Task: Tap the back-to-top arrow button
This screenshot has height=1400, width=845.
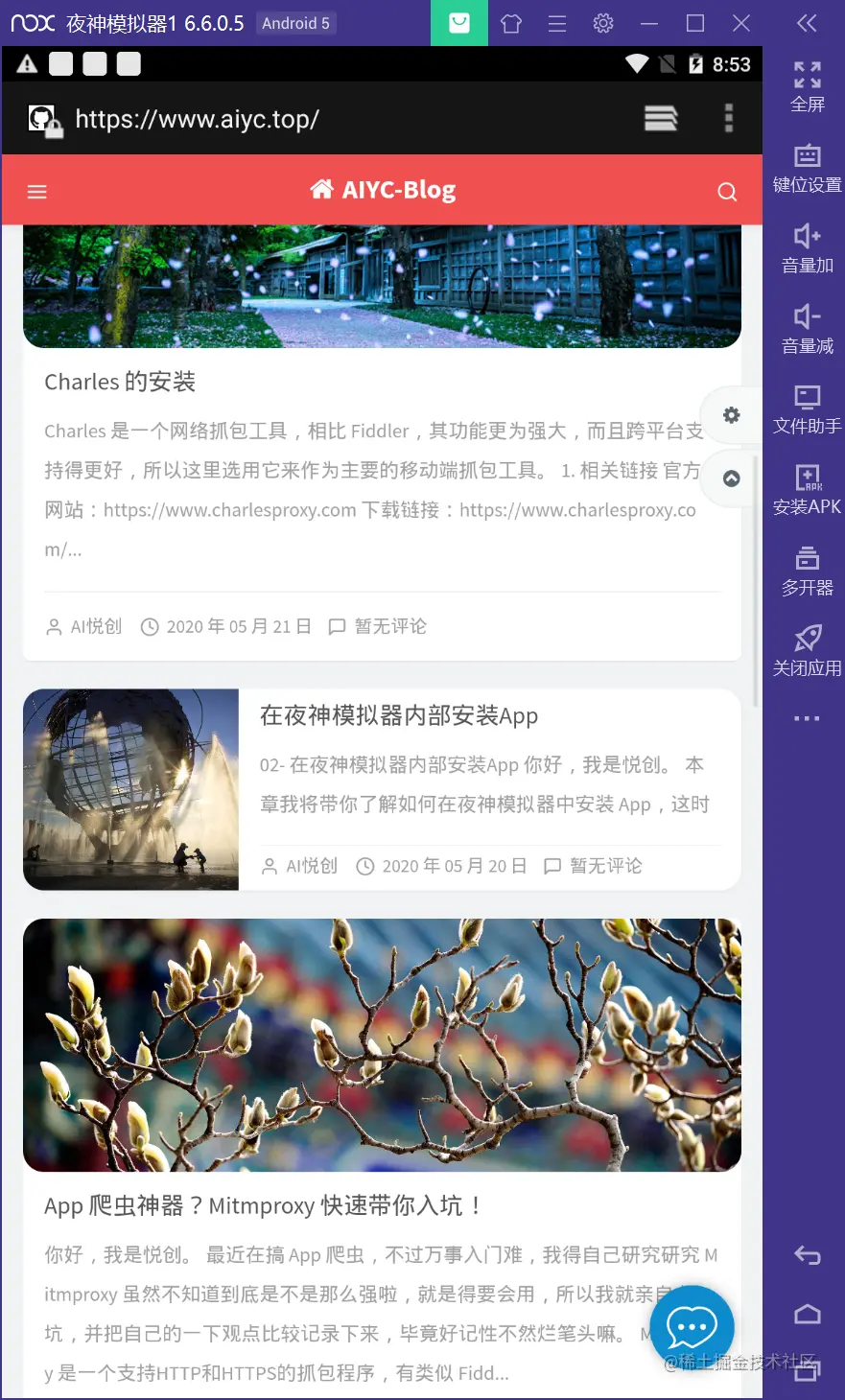Action: [x=731, y=478]
